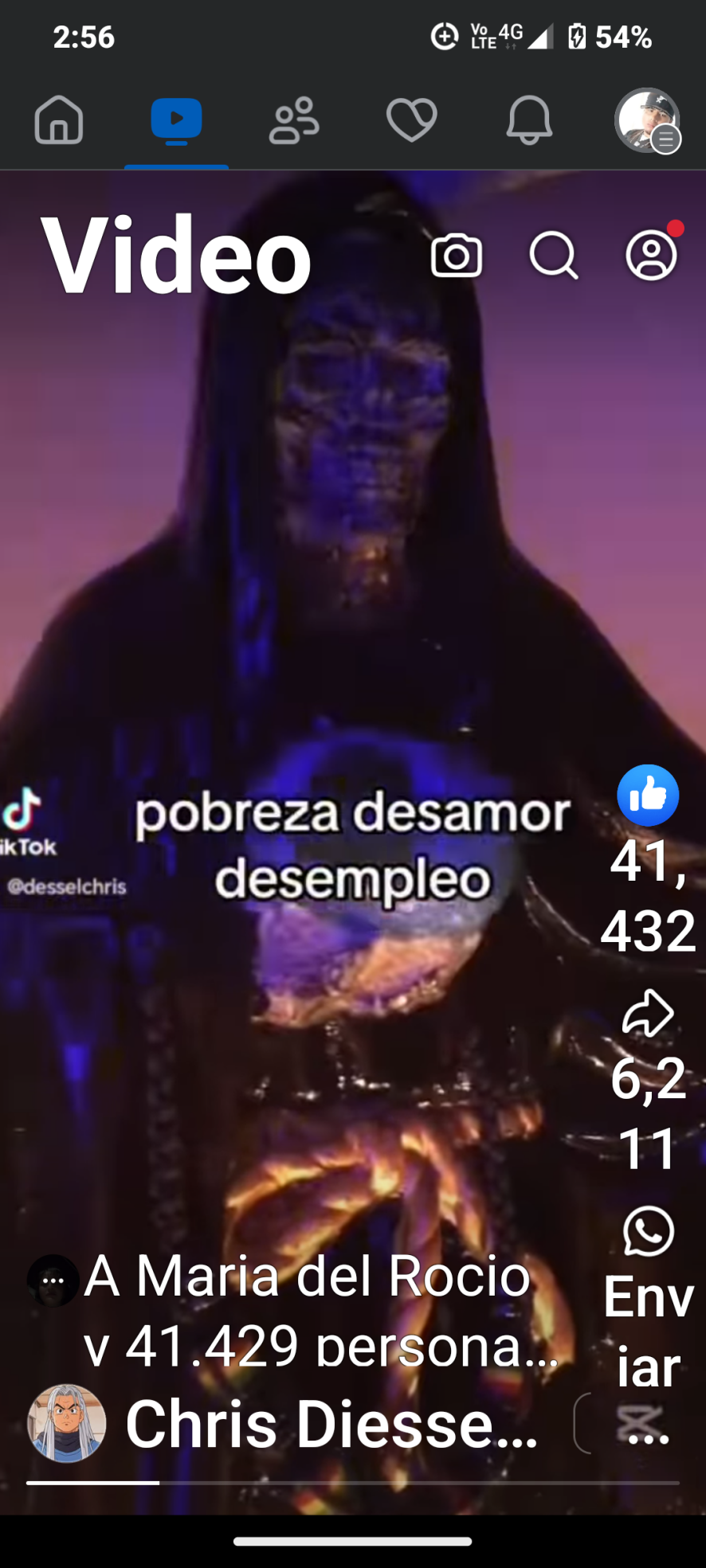The image size is (706, 1568).
Task: Share this video with arrow icon
Action: click(x=648, y=1014)
